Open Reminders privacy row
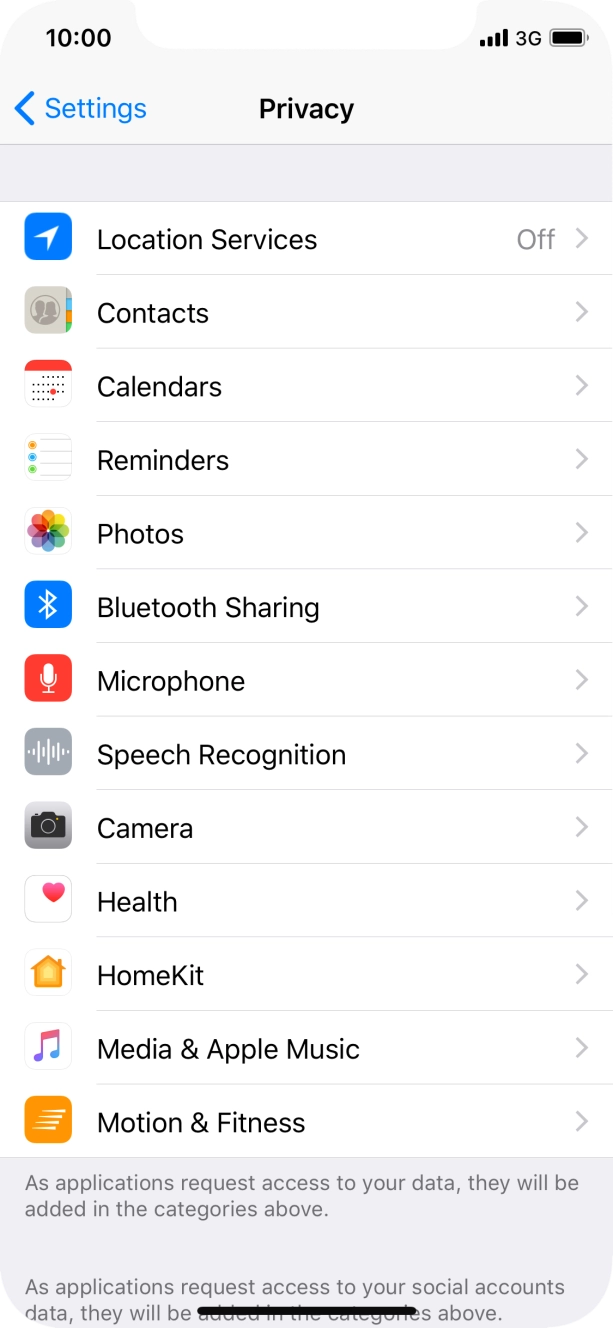 (x=306, y=460)
